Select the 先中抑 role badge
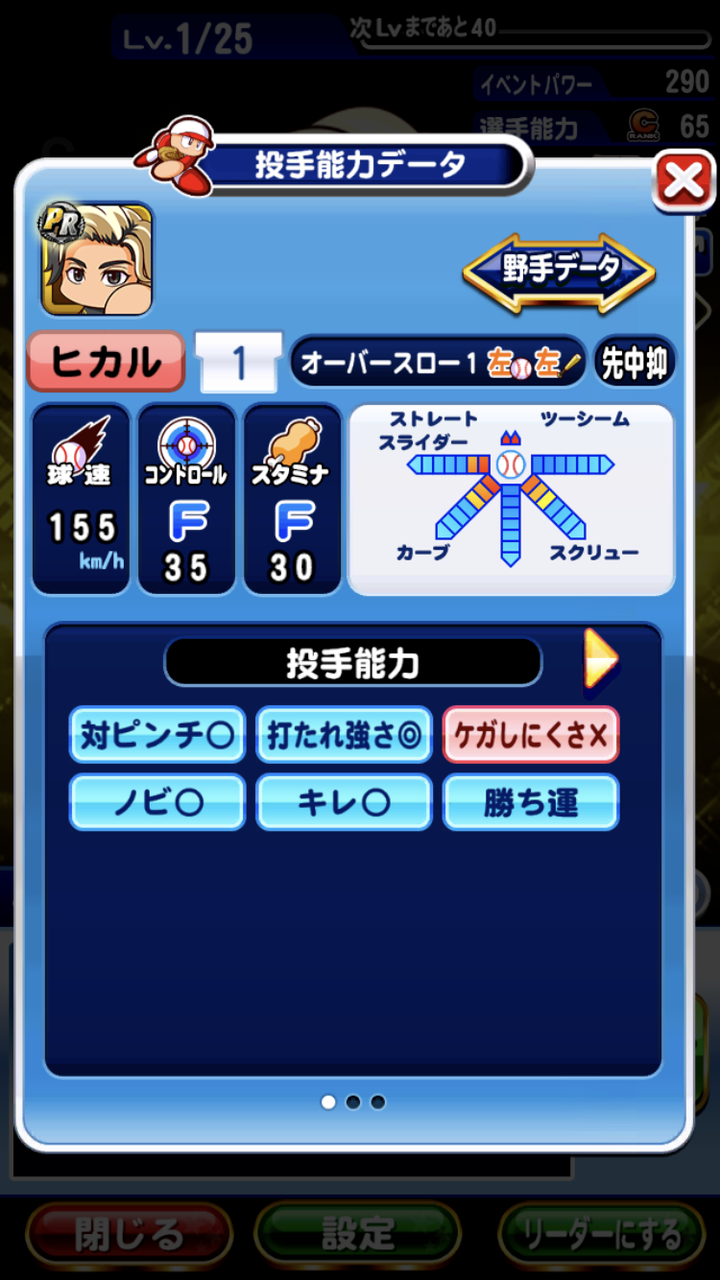 tap(636, 363)
